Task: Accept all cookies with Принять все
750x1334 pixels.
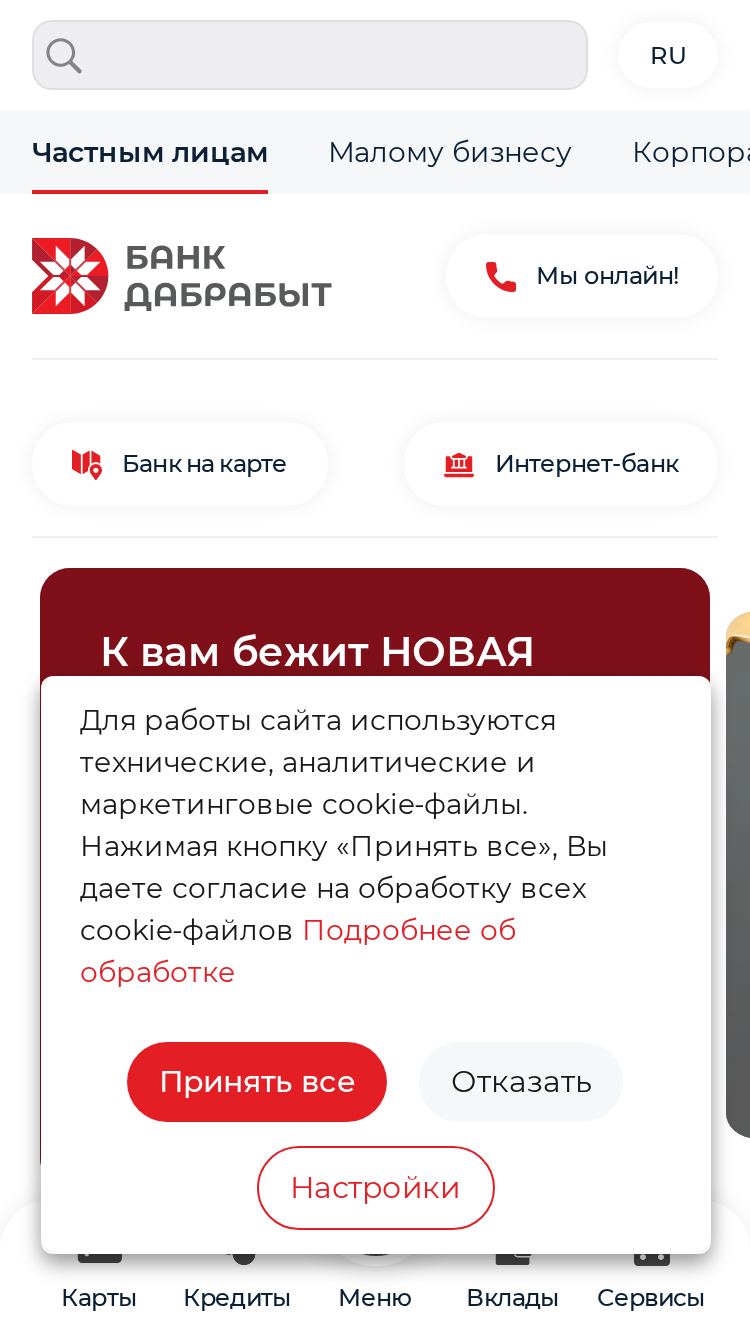Action: (257, 1082)
